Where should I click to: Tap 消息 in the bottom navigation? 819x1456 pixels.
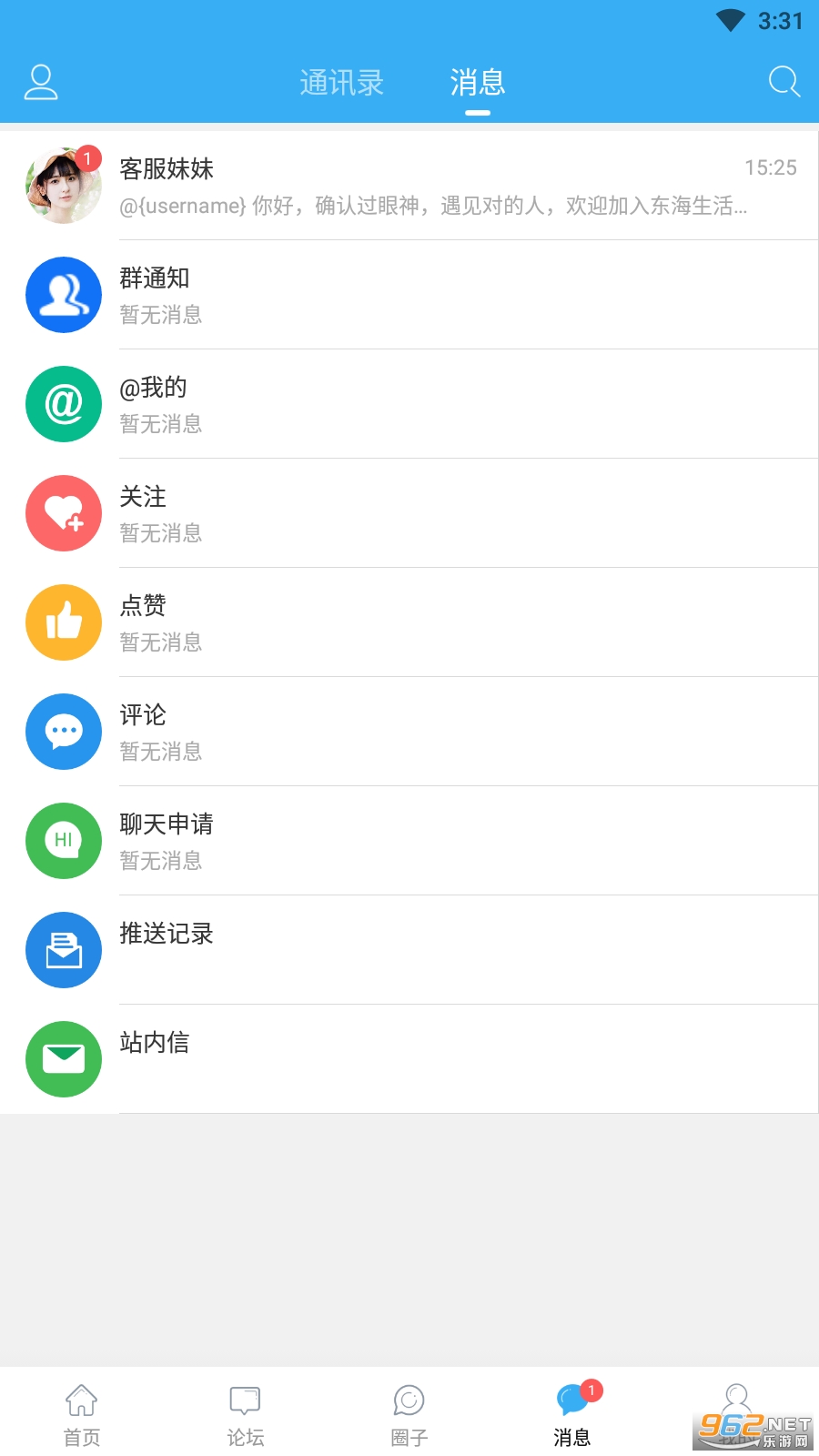(x=572, y=1413)
